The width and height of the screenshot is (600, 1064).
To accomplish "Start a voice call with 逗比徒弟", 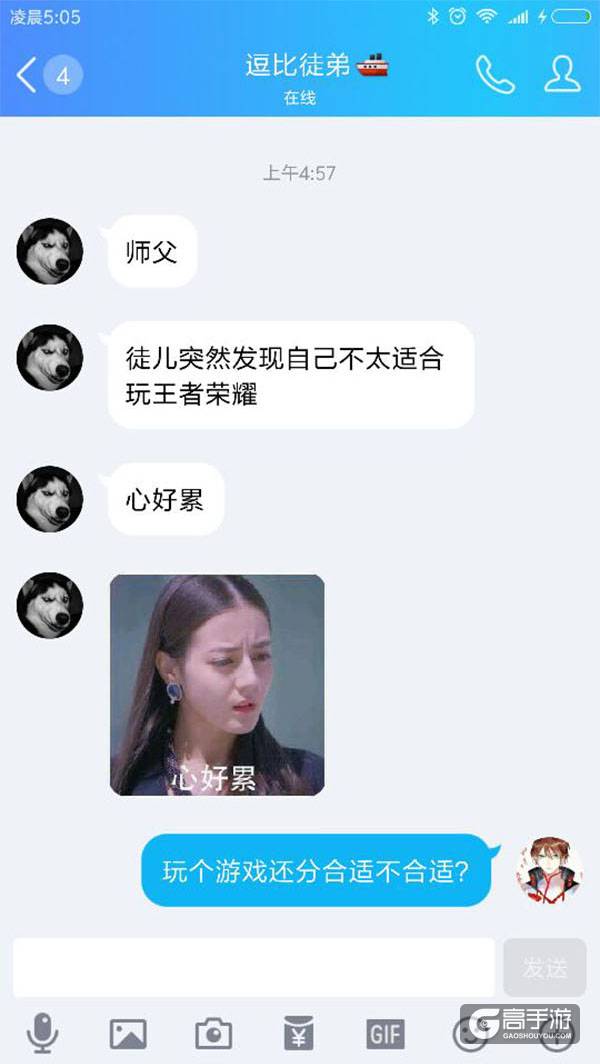I will point(494,75).
